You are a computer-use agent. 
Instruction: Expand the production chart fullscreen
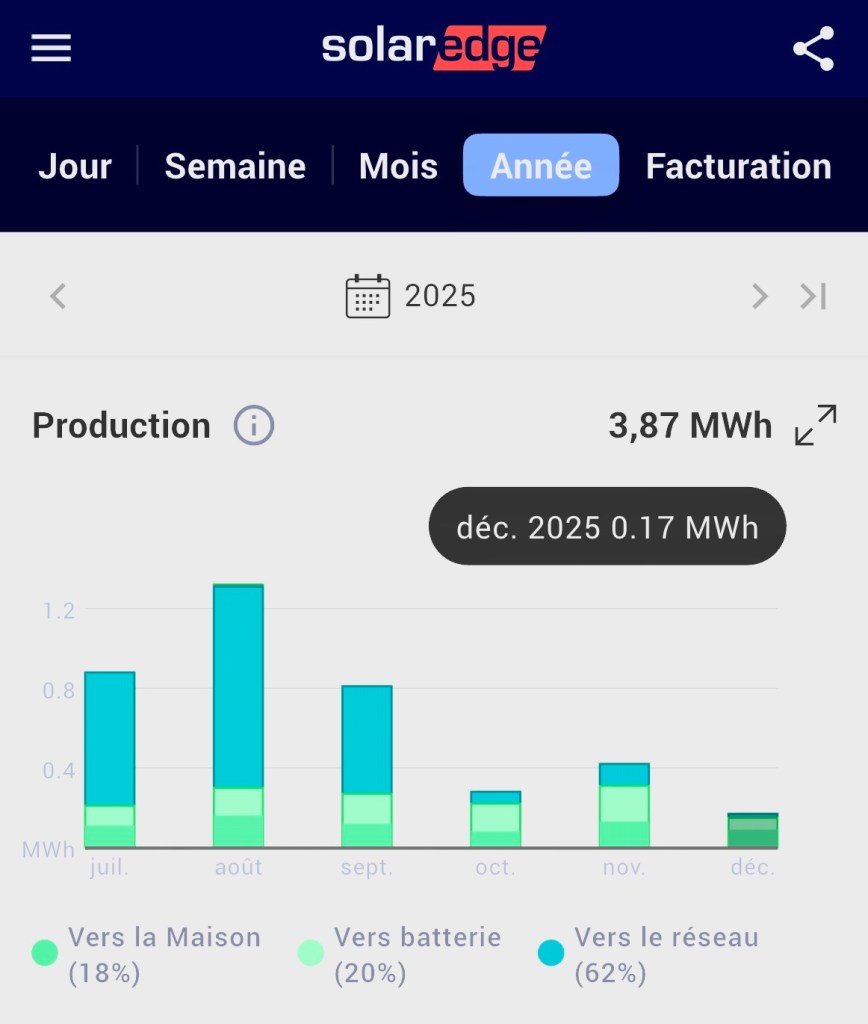coord(816,425)
